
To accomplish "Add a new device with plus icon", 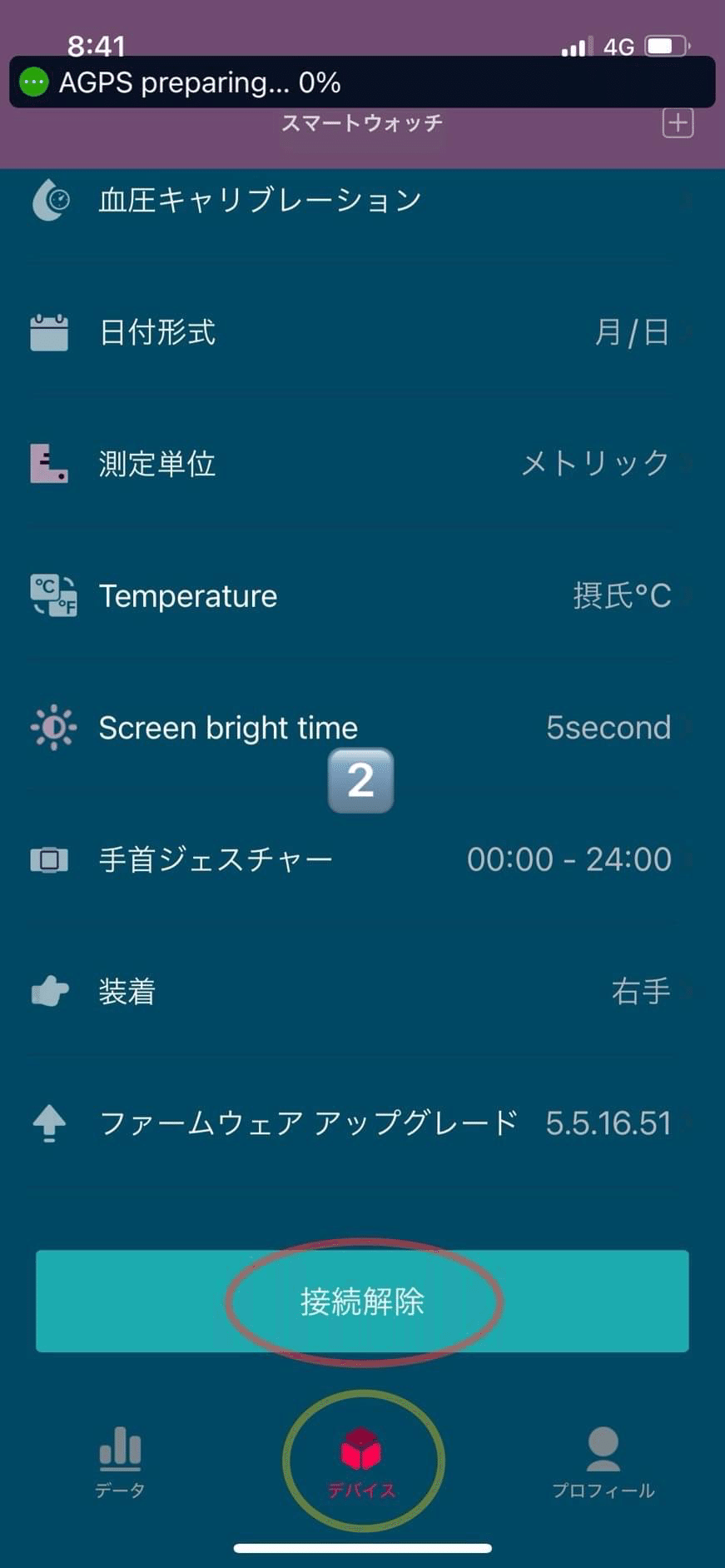I will (x=678, y=123).
